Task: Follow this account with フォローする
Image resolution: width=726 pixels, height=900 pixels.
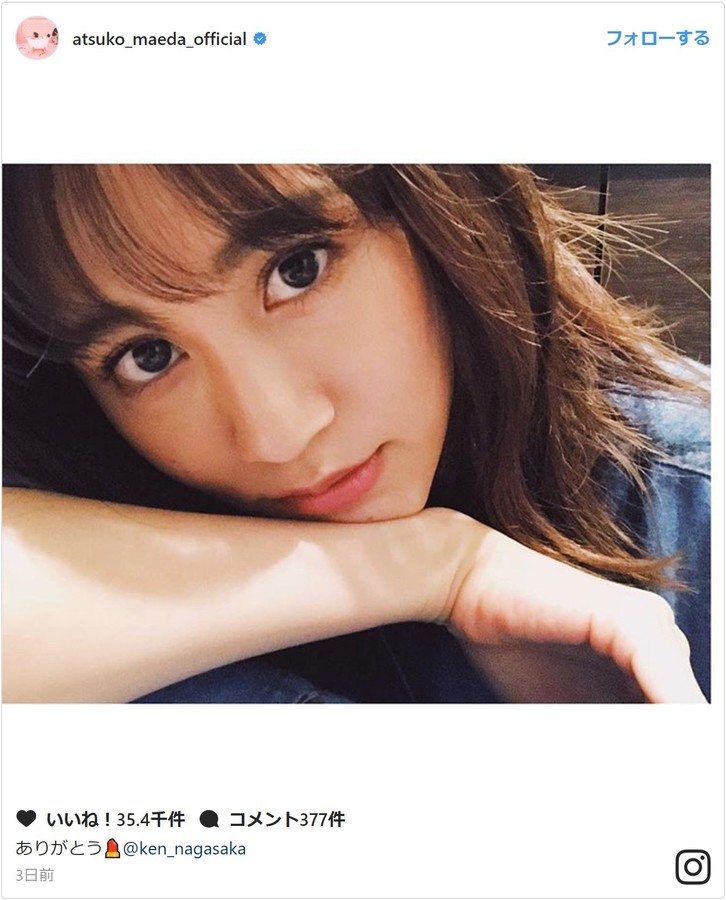Action: pos(657,39)
